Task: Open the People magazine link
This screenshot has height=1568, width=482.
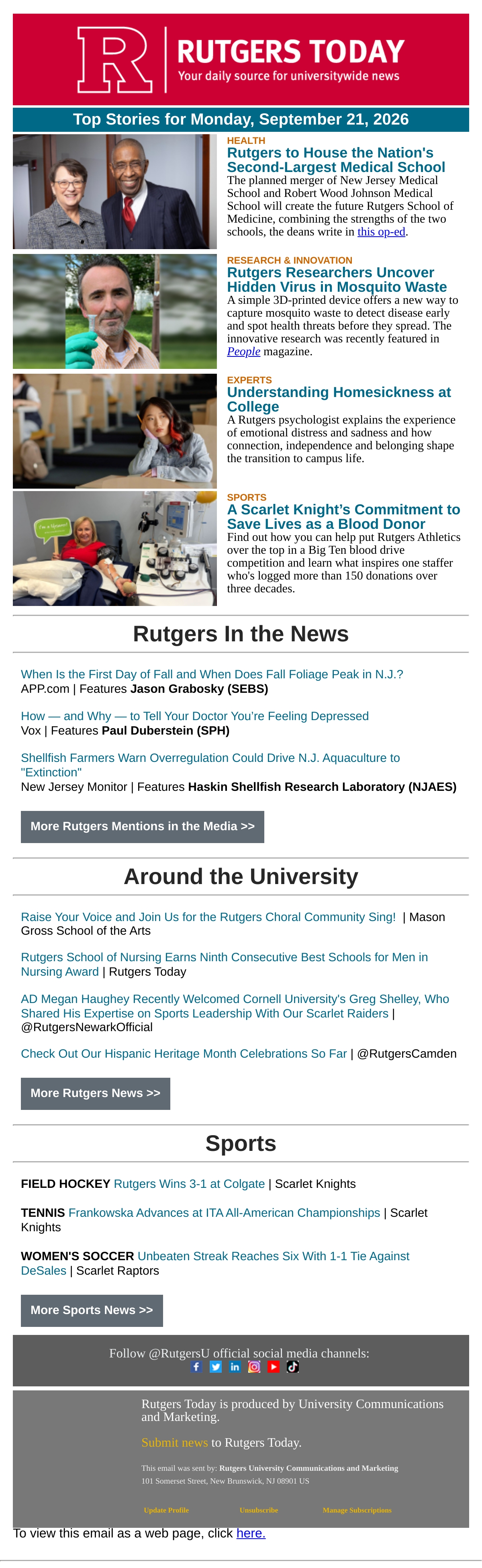Action: (x=243, y=352)
